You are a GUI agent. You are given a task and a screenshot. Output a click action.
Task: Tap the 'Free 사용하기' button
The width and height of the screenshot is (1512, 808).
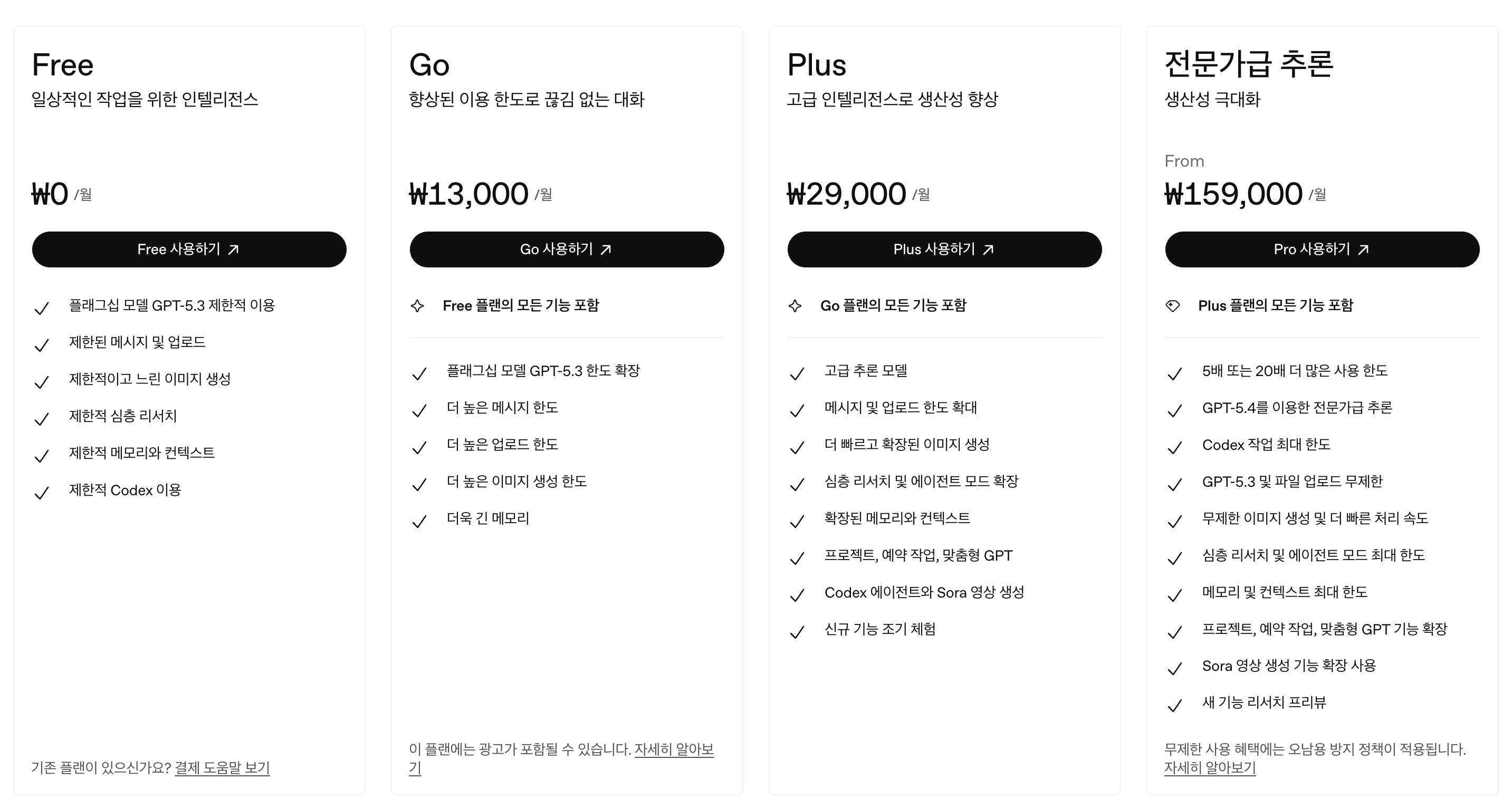click(x=188, y=249)
